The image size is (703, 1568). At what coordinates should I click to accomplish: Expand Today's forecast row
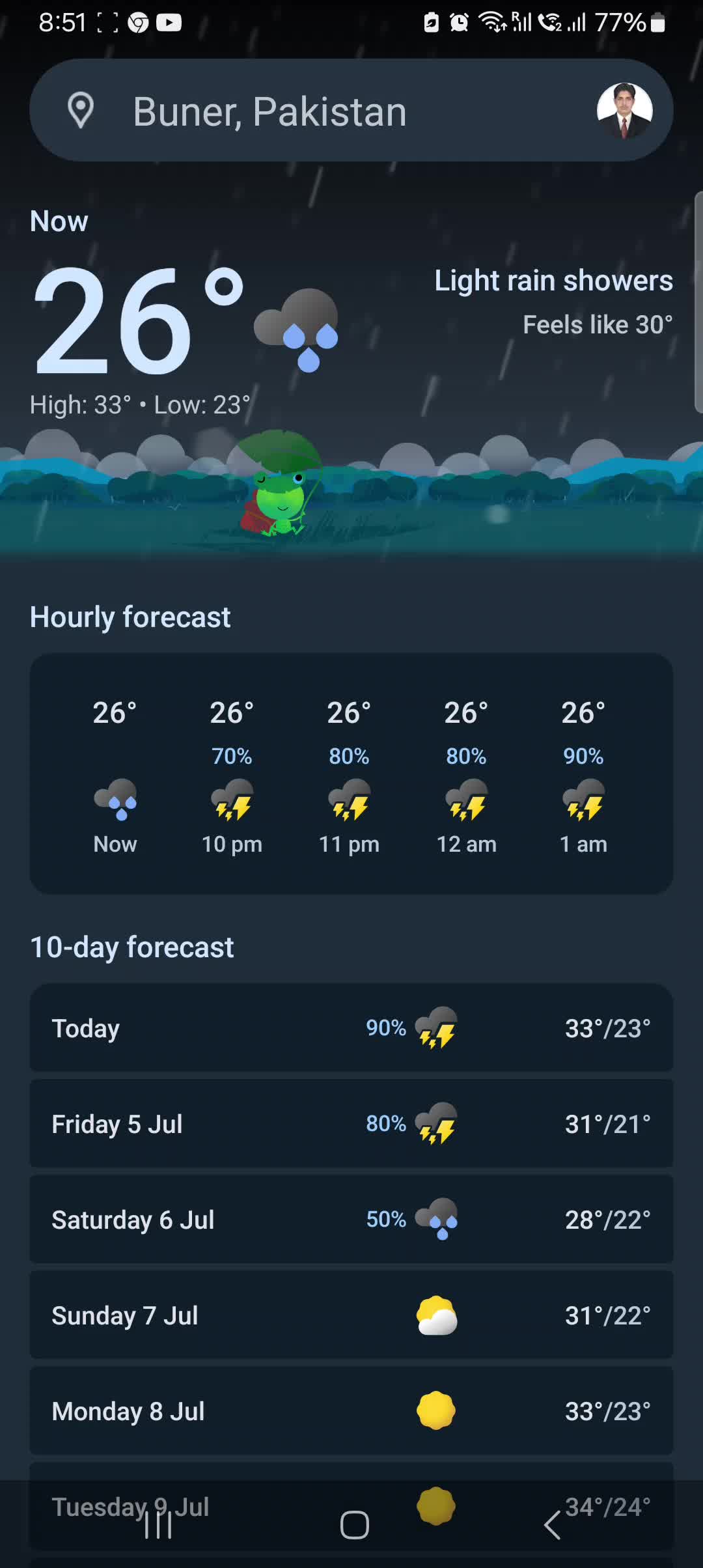click(351, 1028)
